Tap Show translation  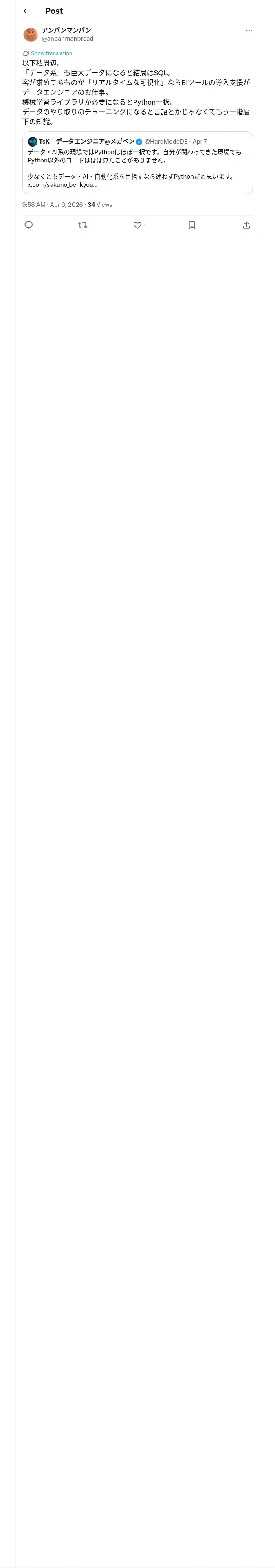pyautogui.click(x=51, y=53)
